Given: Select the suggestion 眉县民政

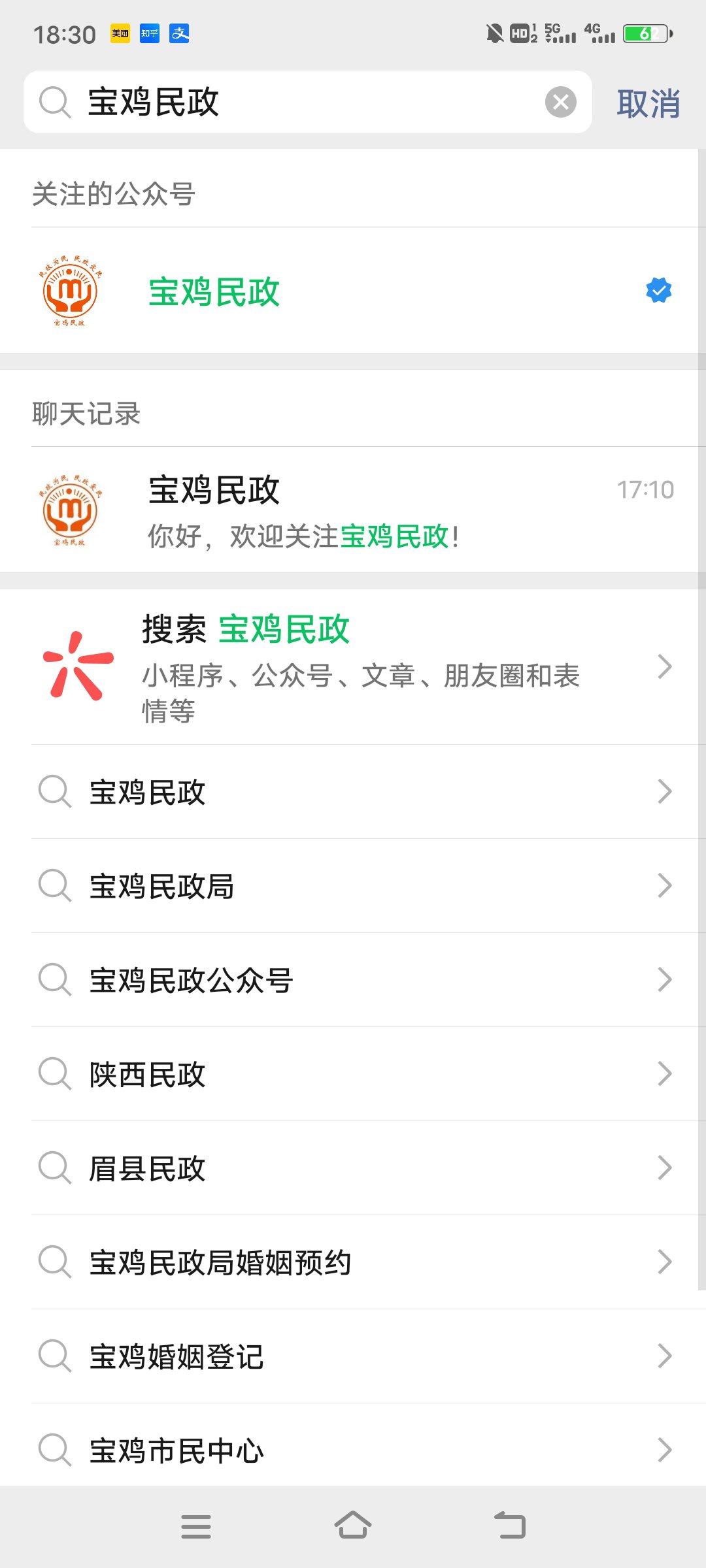Looking at the screenshot, I should (x=353, y=1168).
